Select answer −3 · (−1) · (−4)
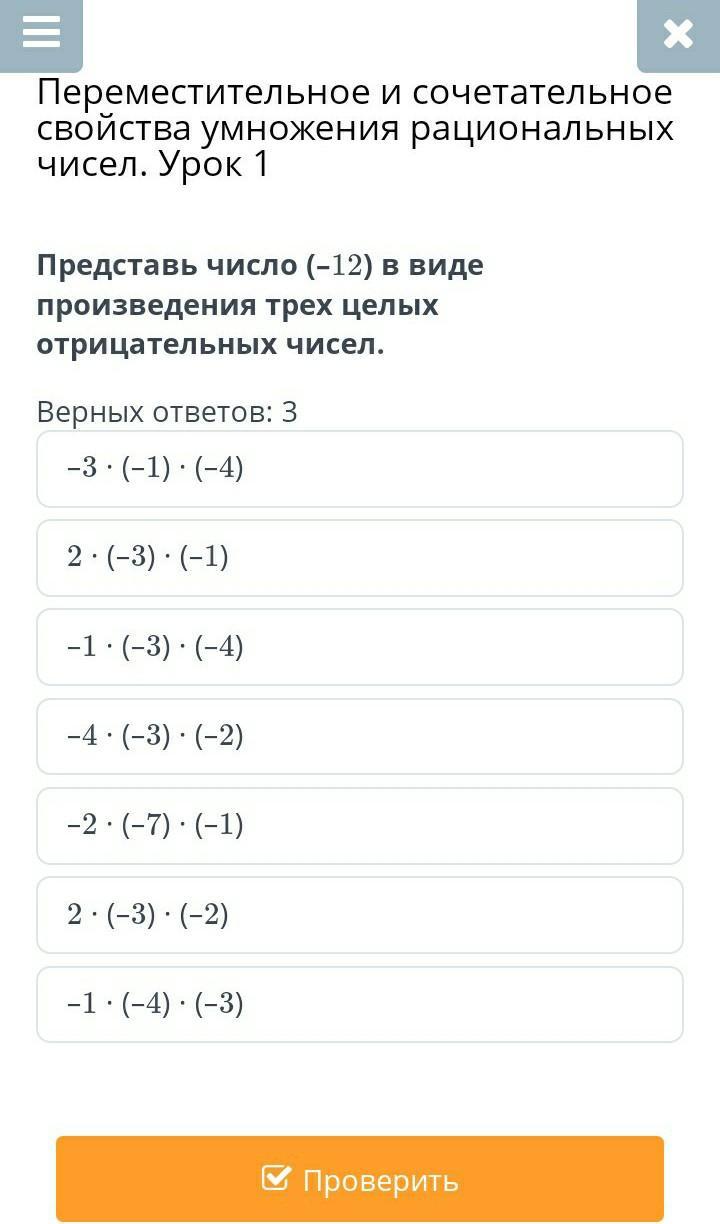The height and width of the screenshot is (1224, 720). pyautogui.click(x=360, y=469)
